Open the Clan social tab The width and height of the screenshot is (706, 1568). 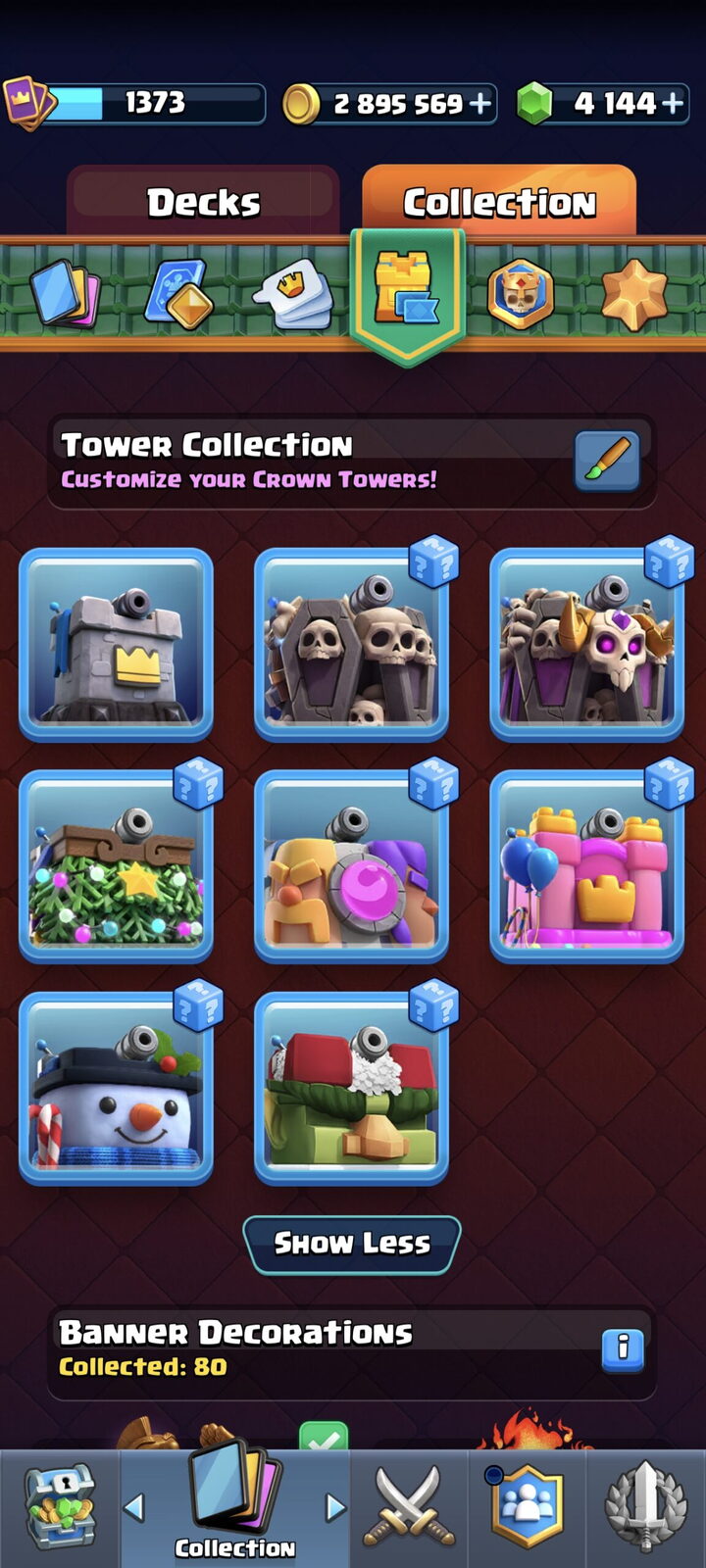coord(527,1509)
